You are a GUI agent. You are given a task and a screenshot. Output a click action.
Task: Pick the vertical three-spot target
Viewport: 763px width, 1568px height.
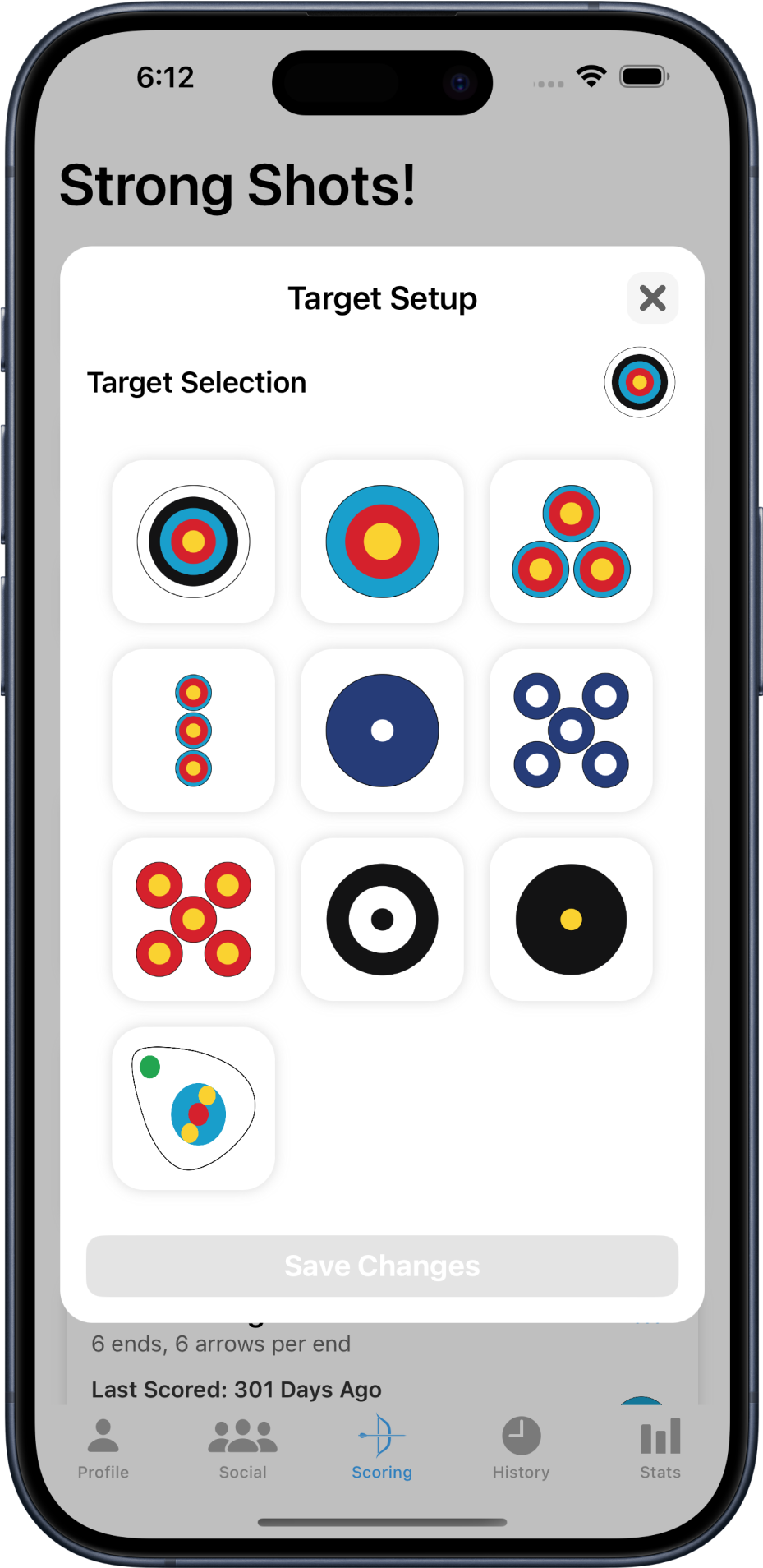click(194, 731)
